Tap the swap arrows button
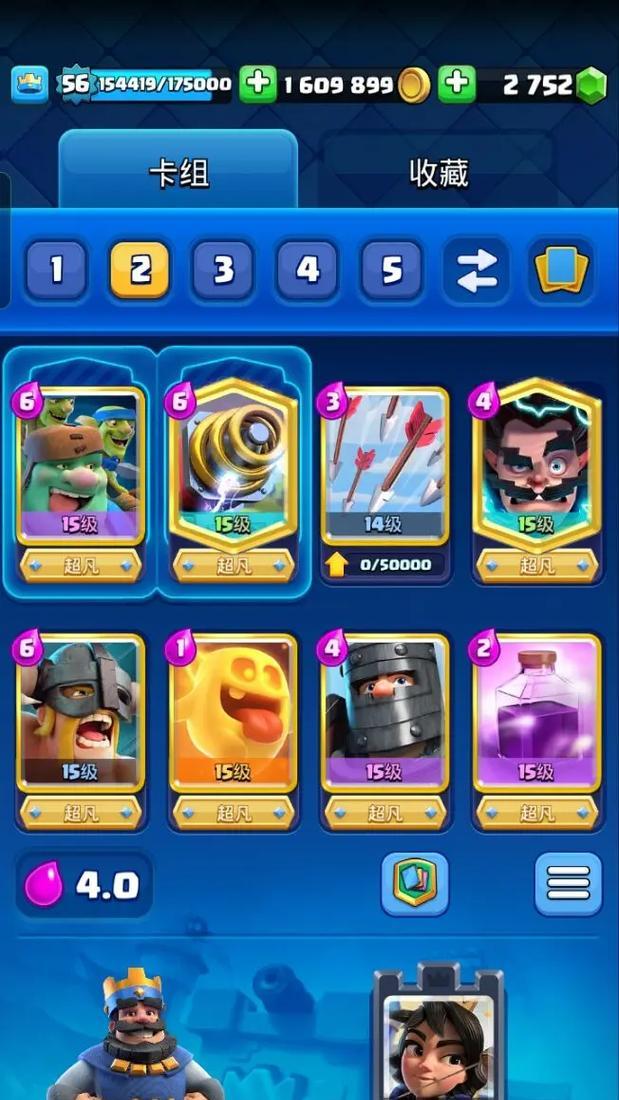Screen dimensions: 619x1100 (477, 270)
